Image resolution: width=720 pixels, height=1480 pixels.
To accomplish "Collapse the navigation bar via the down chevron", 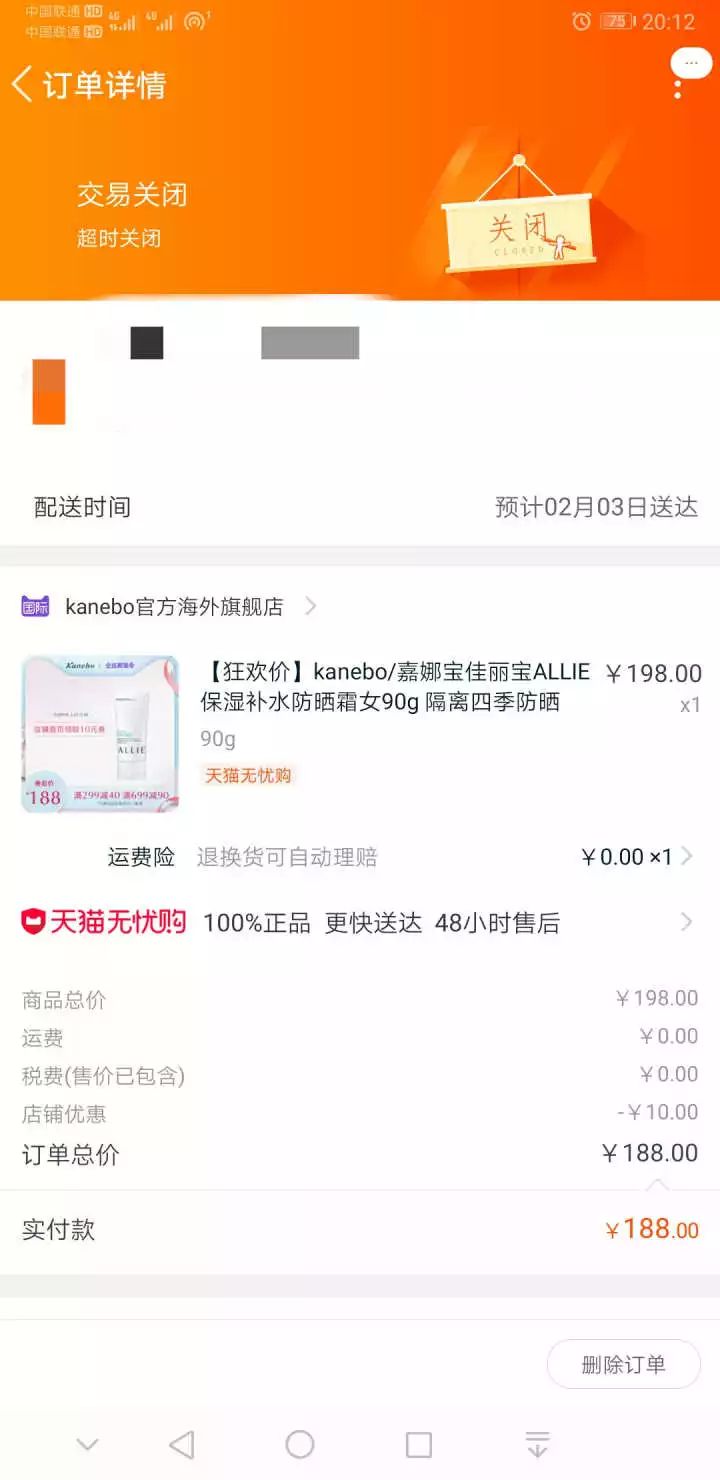I will [86, 1443].
